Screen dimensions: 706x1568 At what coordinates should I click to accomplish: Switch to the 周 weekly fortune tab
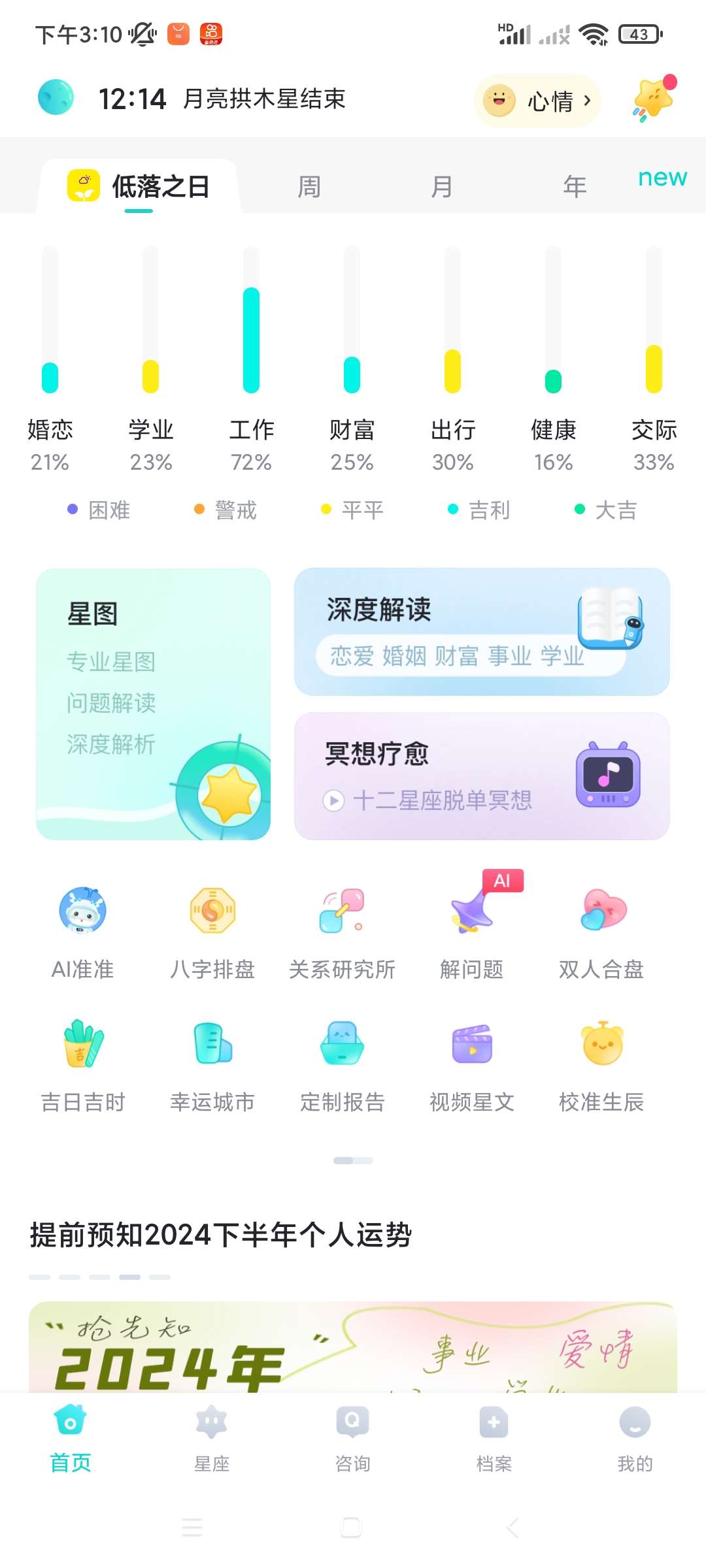point(309,187)
